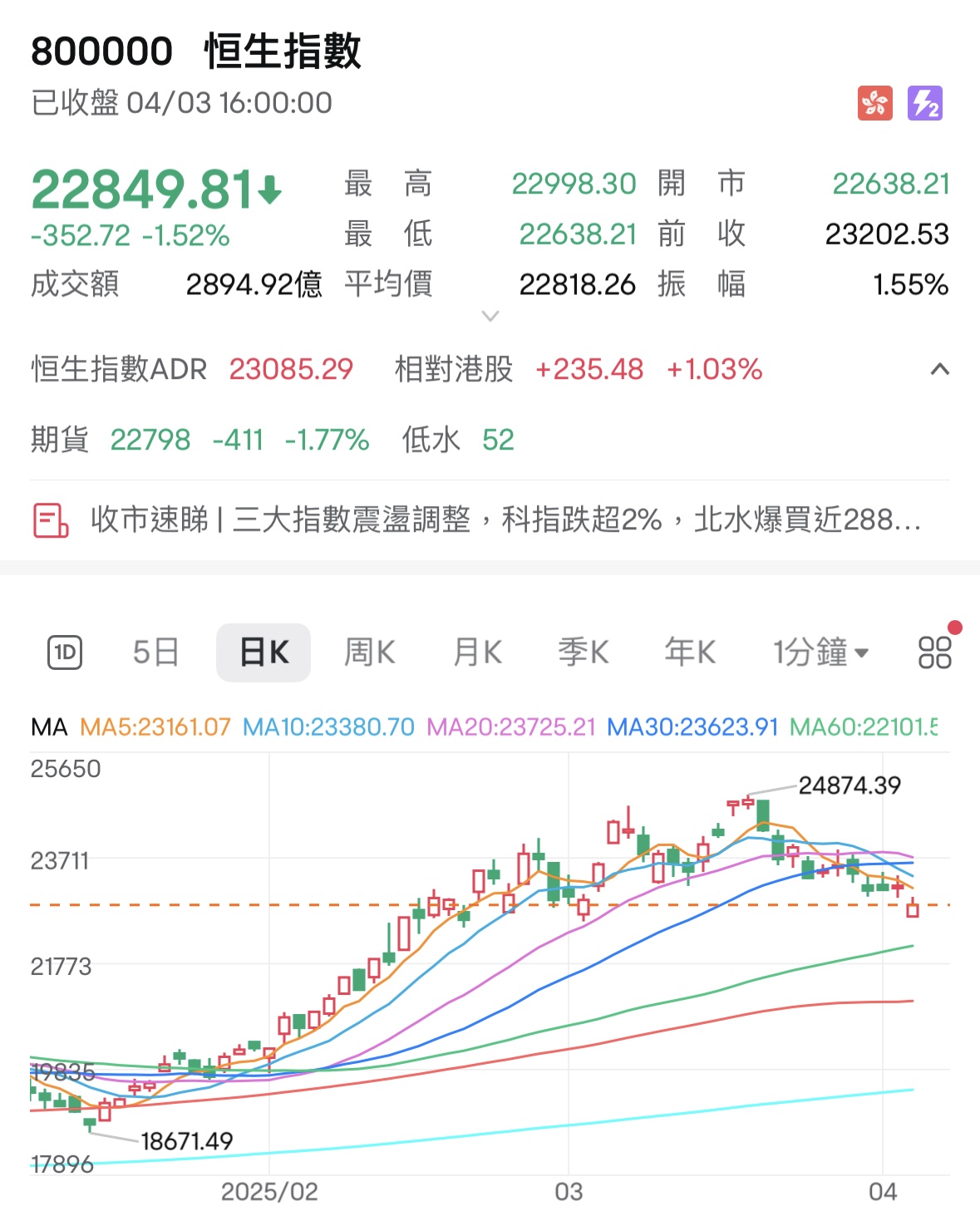
Task: Open Level-2 quotes via the lightning icon
Action: click(925, 101)
